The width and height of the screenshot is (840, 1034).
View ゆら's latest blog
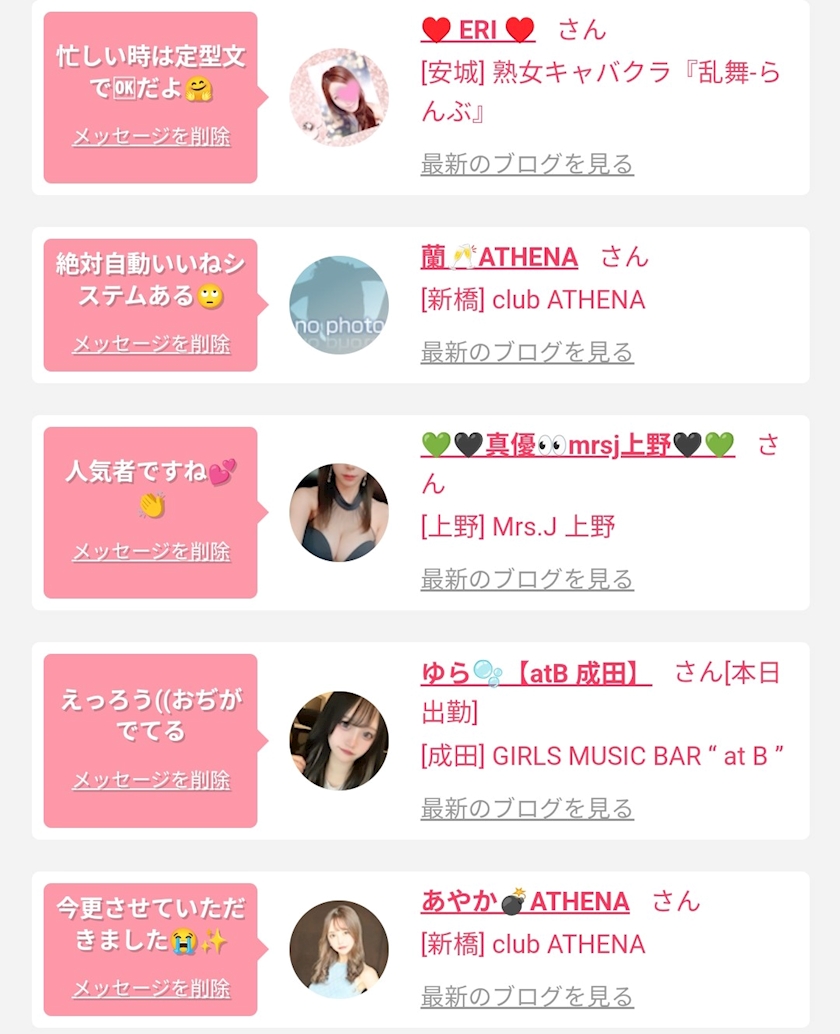tap(527, 808)
